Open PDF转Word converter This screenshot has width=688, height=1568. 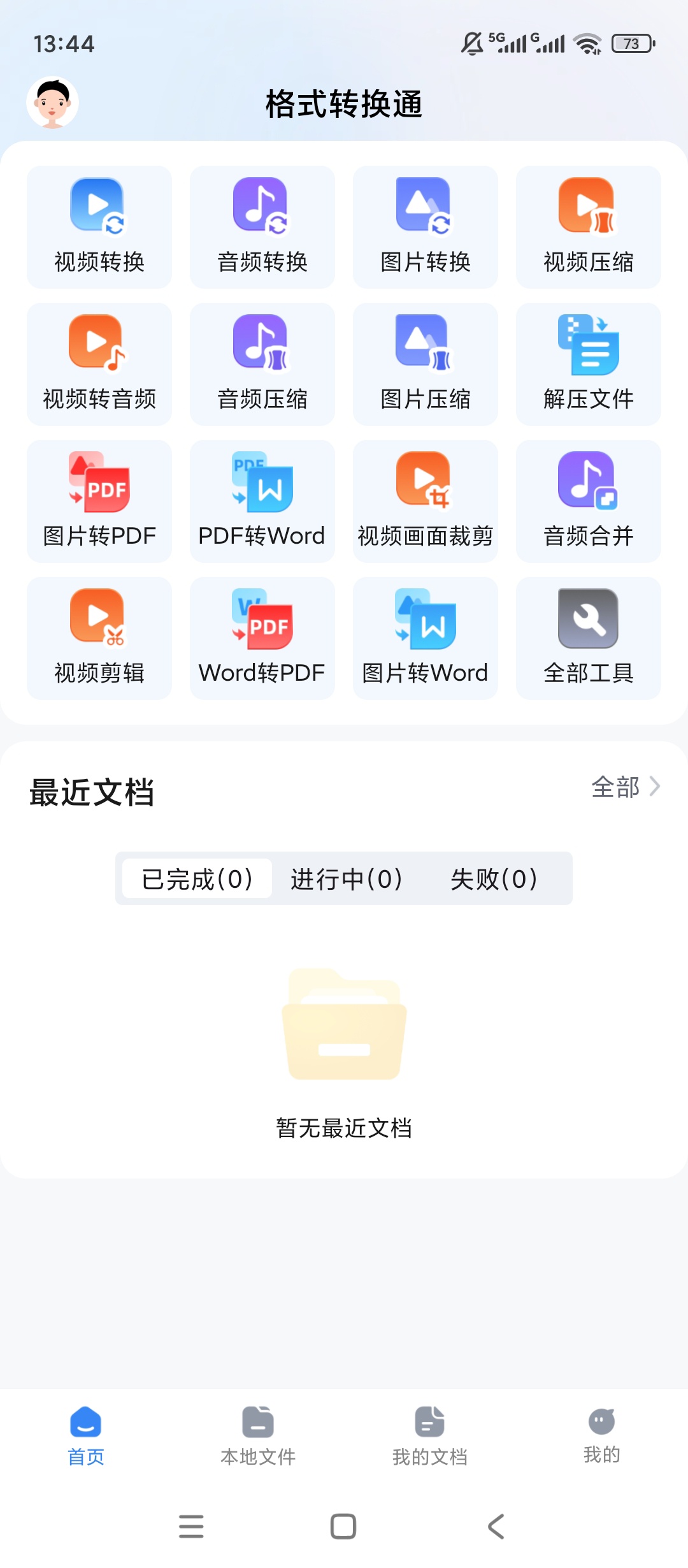click(262, 501)
